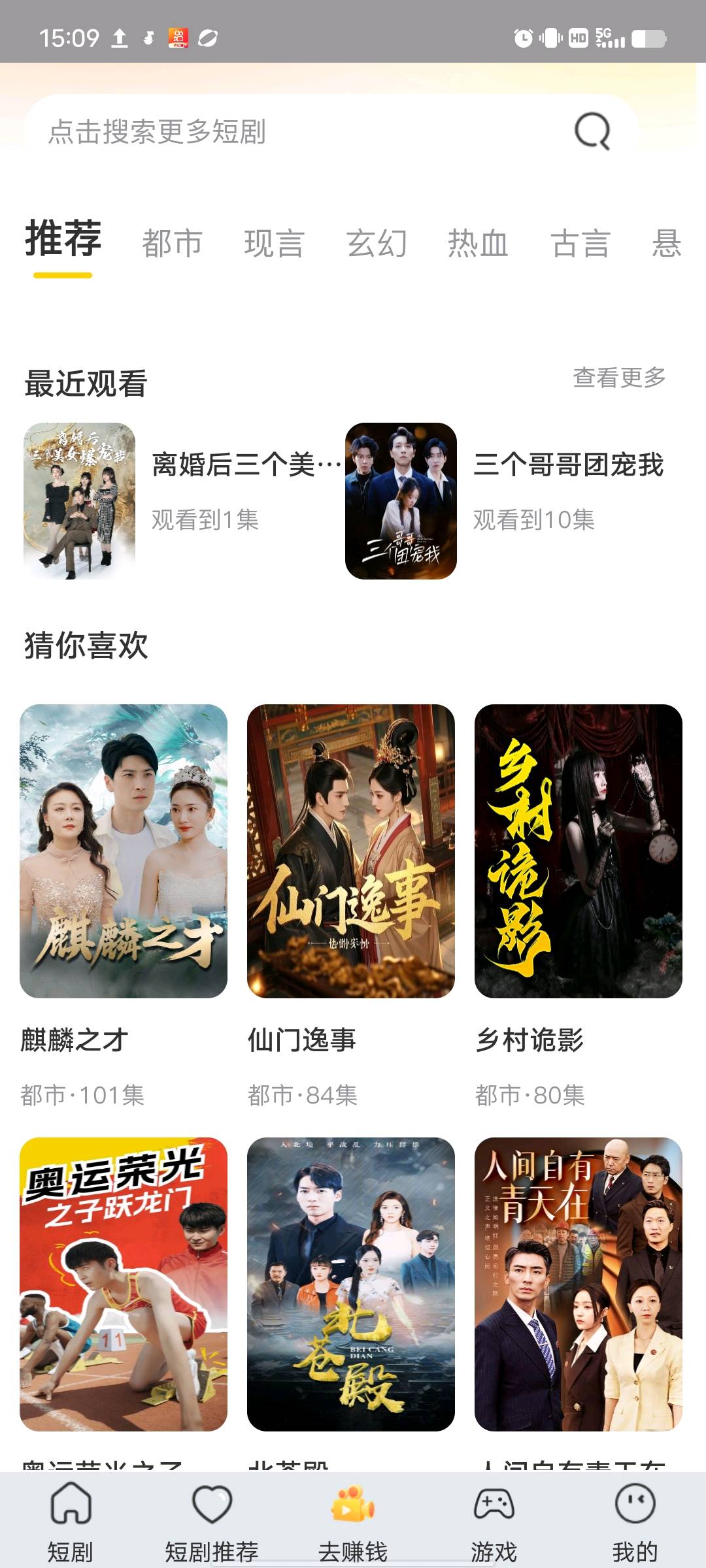This screenshot has height=1568, width=706.
Task: Open the drama 麒麟之才
Action: [124, 851]
